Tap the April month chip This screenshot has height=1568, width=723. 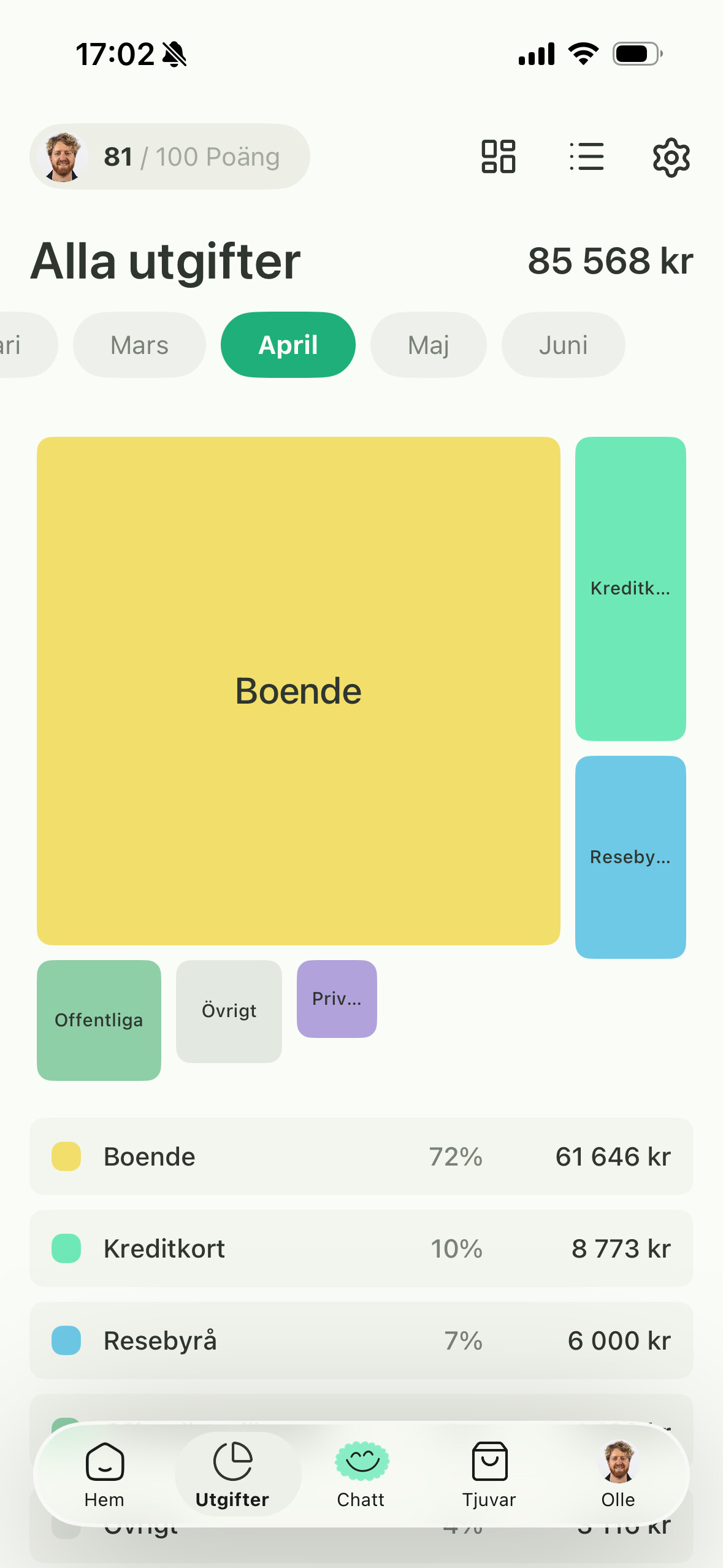coord(288,345)
